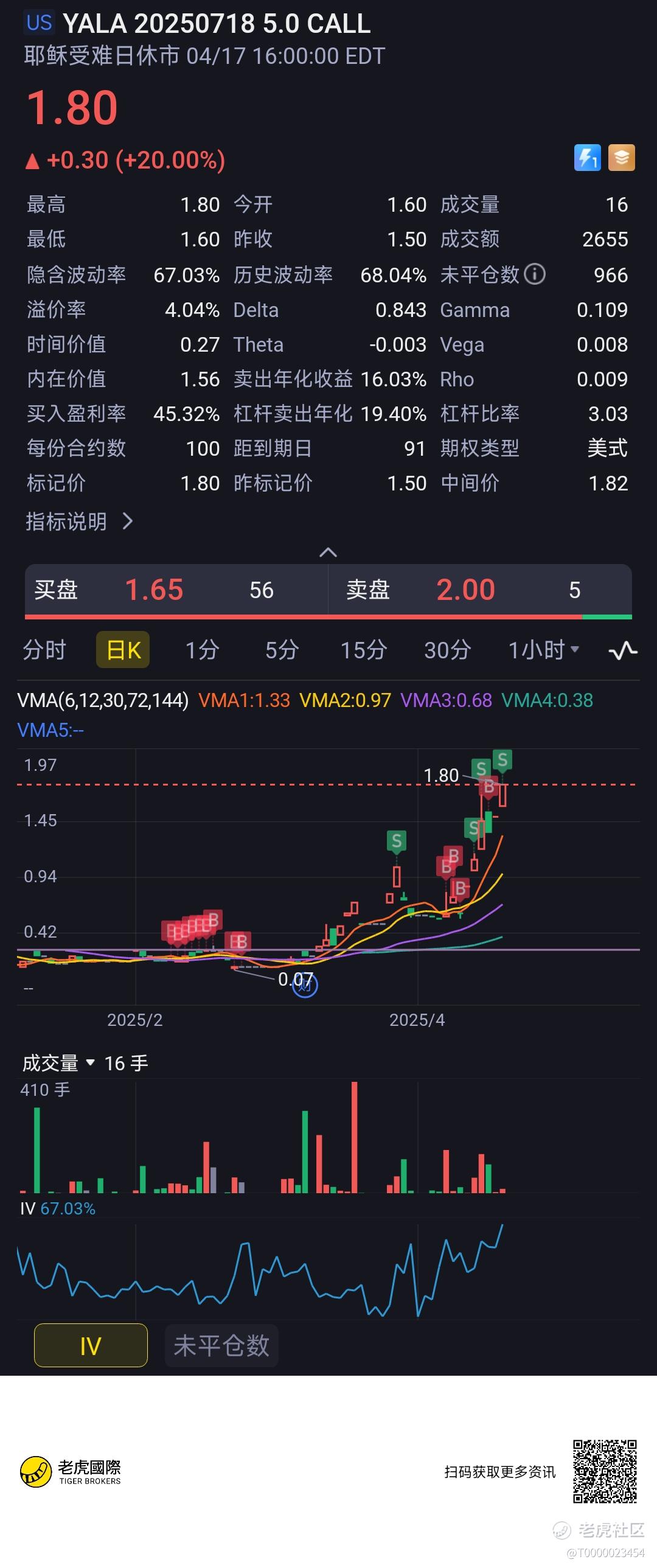
Task: Open the lightning quick-trade icon
Action: pyautogui.click(x=587, y=158)
